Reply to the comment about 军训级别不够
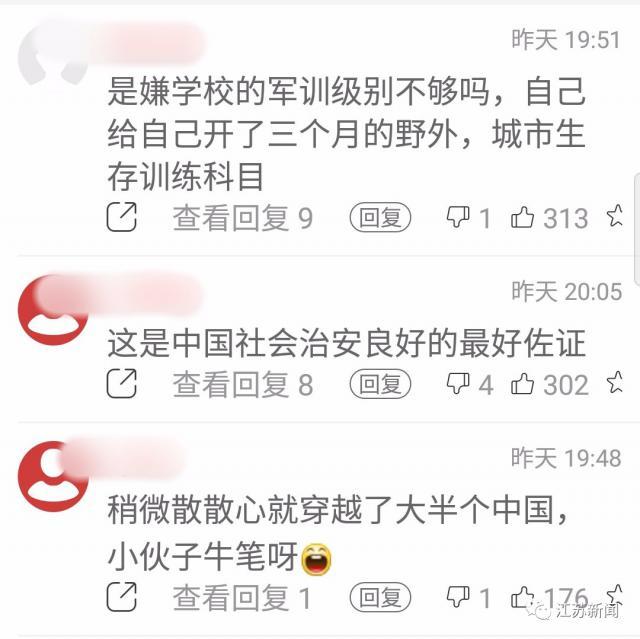The height and width of the screenshot is (639, 640). (380, 217)
